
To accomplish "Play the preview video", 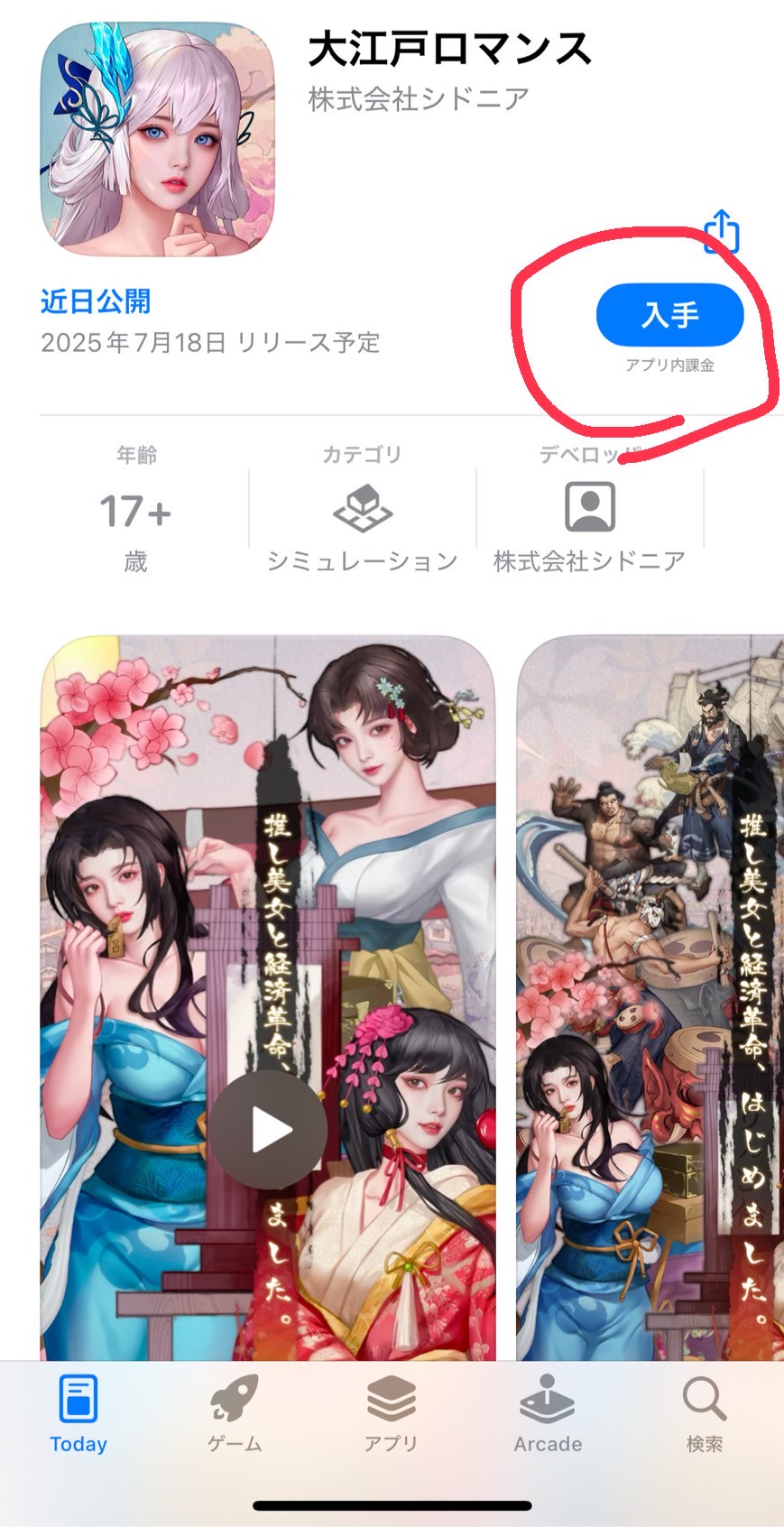I will click(269, 1129).
